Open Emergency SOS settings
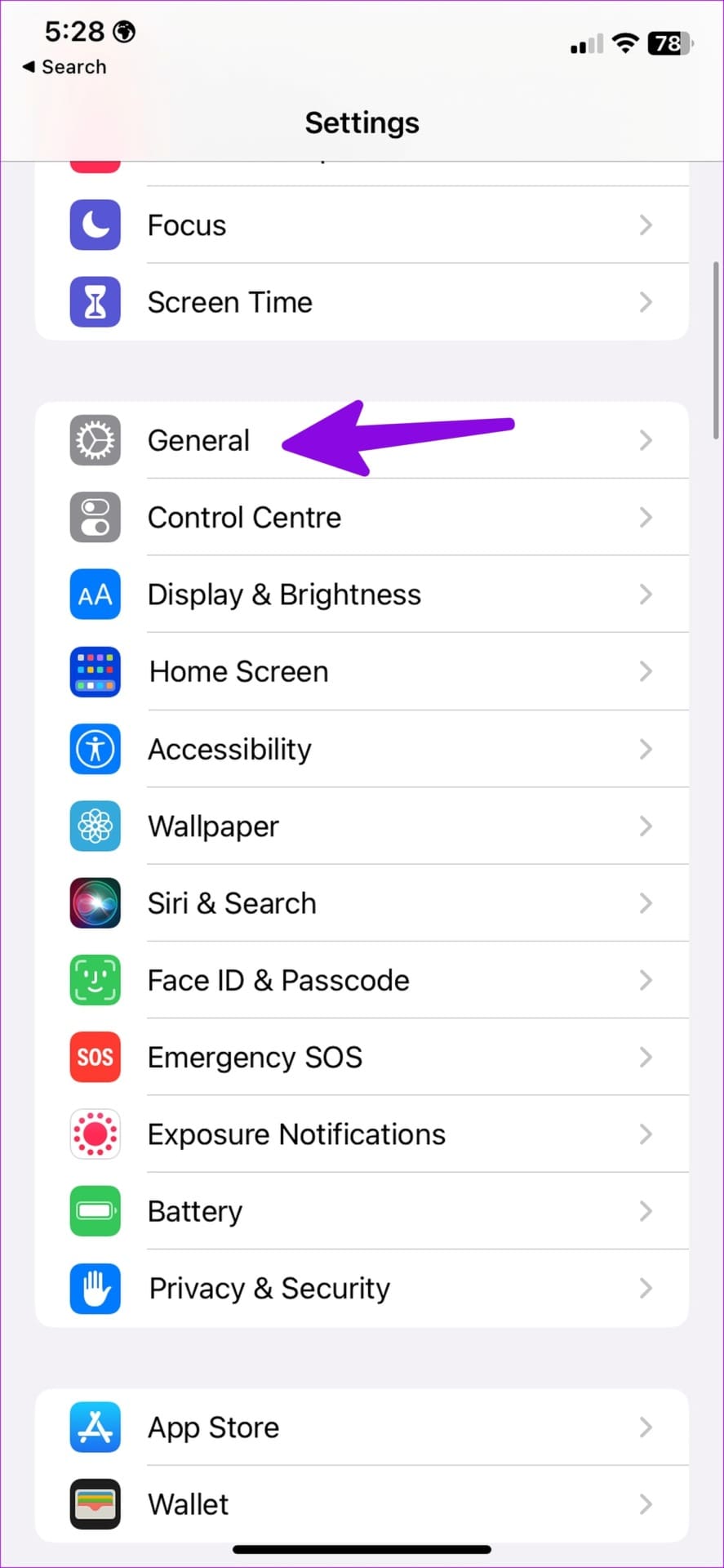This screenshot has height=1568, width=724. [362, 1057]
